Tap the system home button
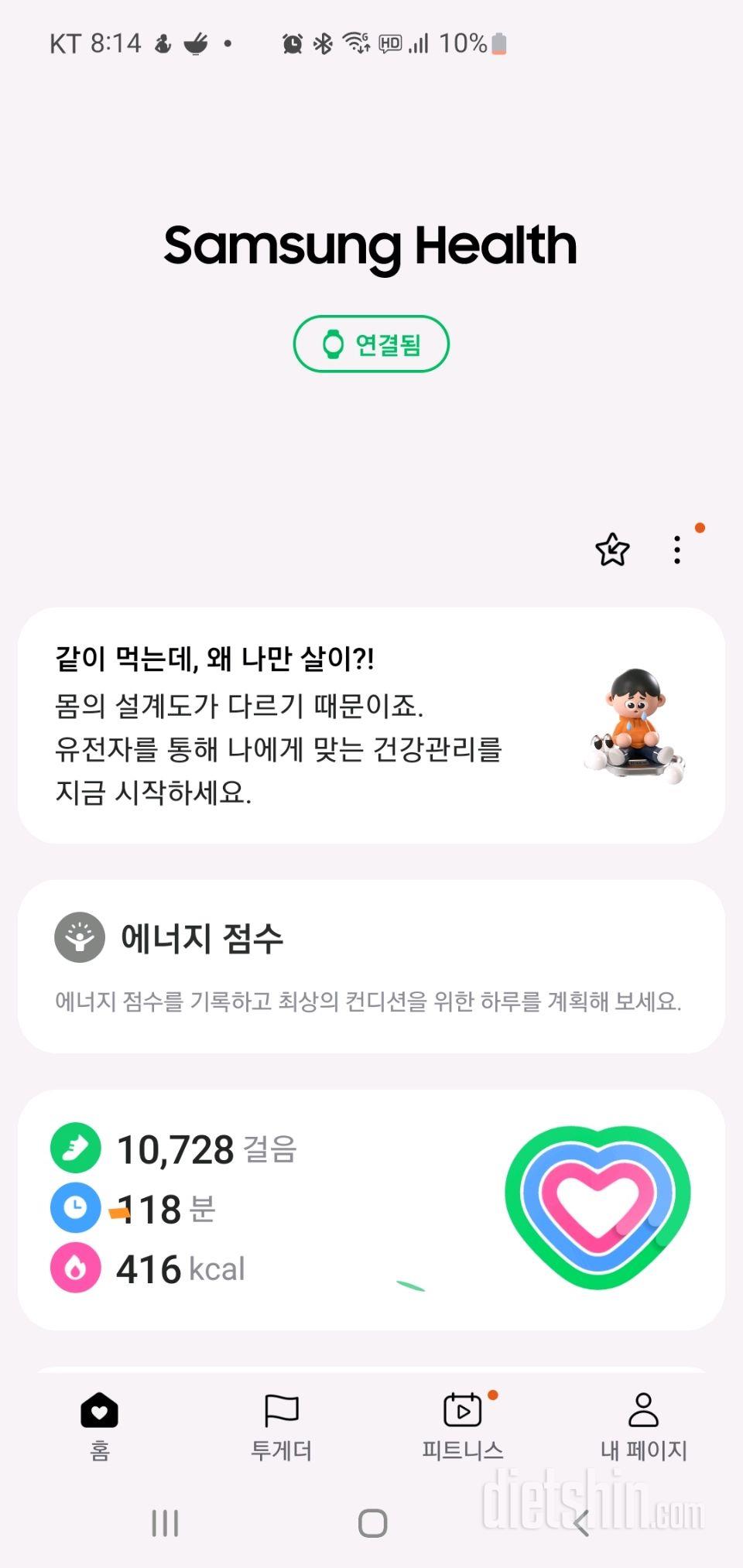The height and width of the screenshot is (1568, 743). click(372, 1523)
